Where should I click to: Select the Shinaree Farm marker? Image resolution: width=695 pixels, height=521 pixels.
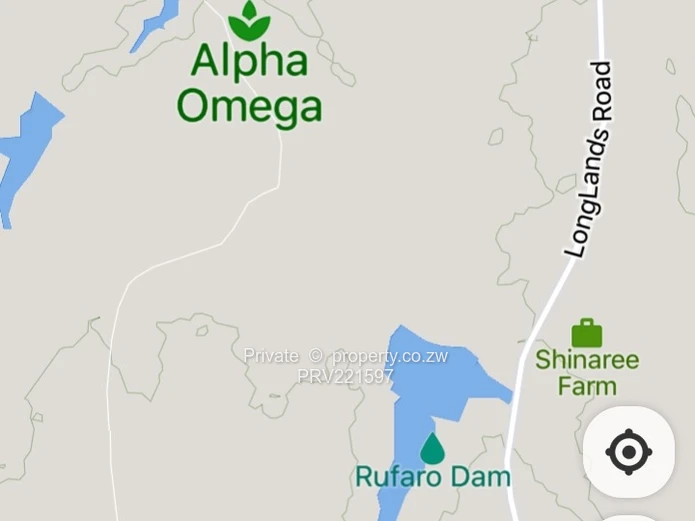tap(587, 334)
